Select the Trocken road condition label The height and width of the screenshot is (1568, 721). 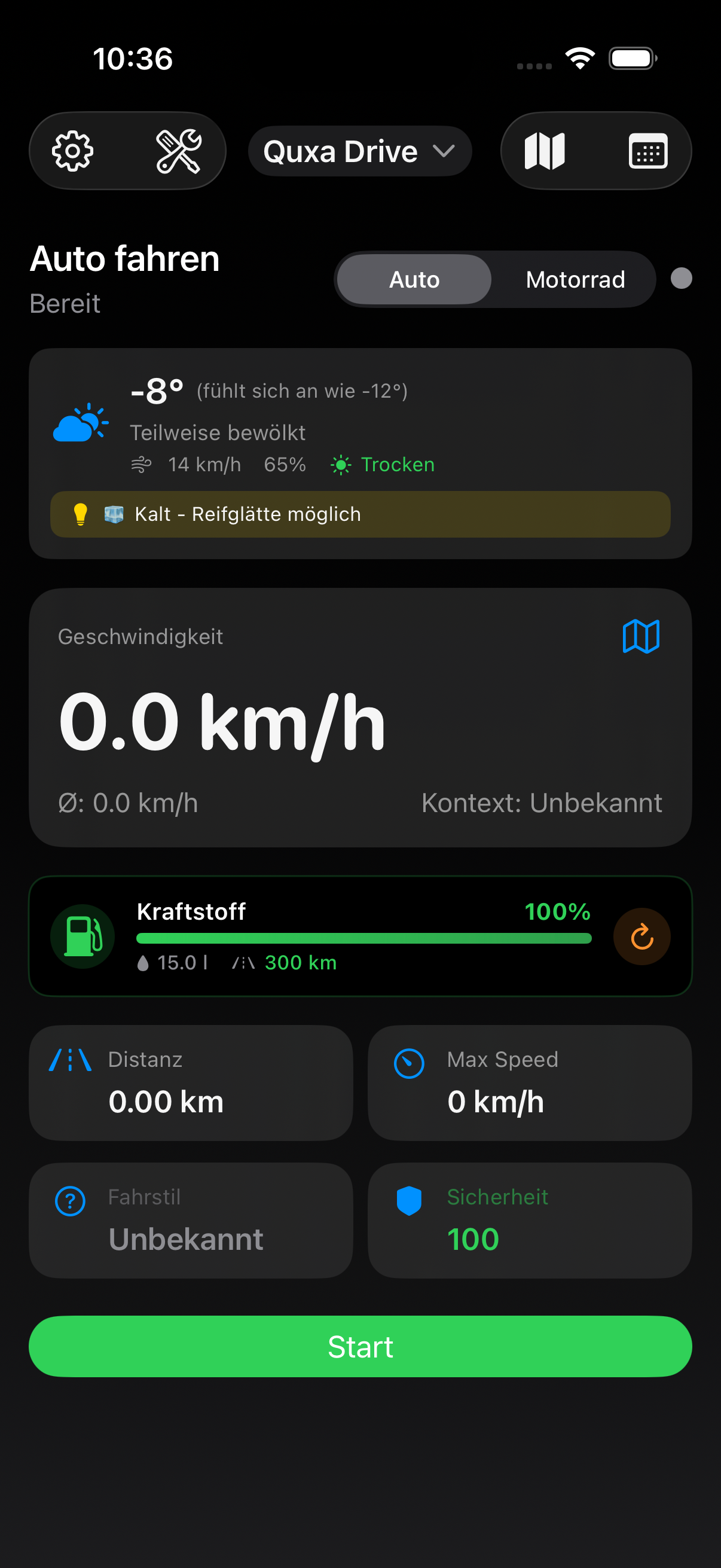397,465
